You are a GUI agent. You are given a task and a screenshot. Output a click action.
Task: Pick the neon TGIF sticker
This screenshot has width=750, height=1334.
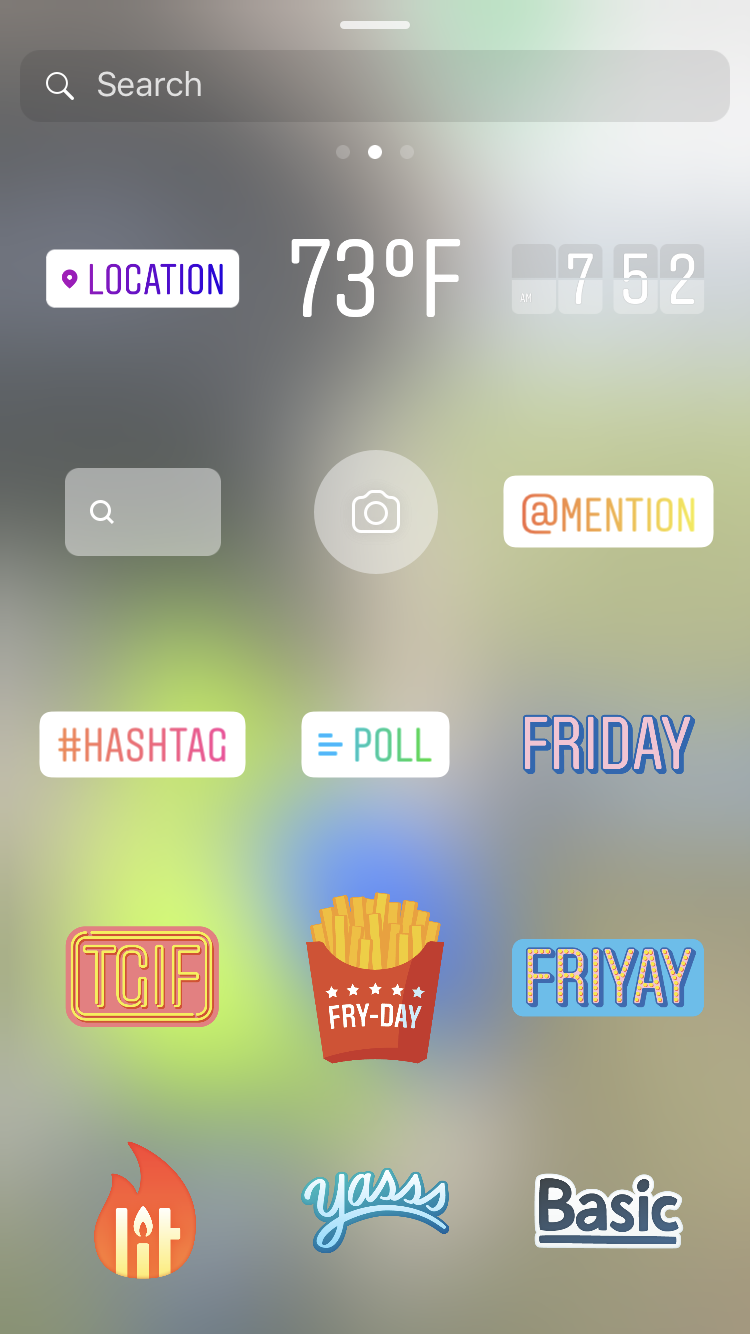142,977
